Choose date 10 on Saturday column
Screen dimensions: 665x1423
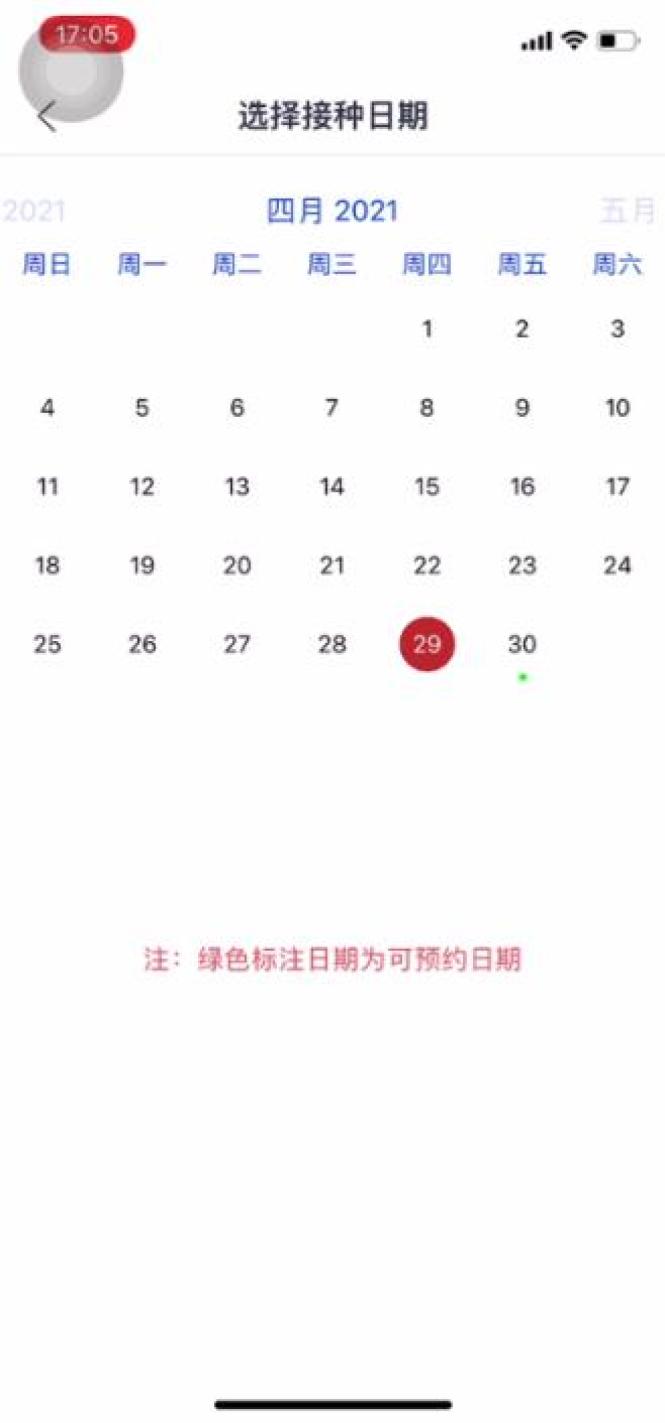[x=618, y=408]
